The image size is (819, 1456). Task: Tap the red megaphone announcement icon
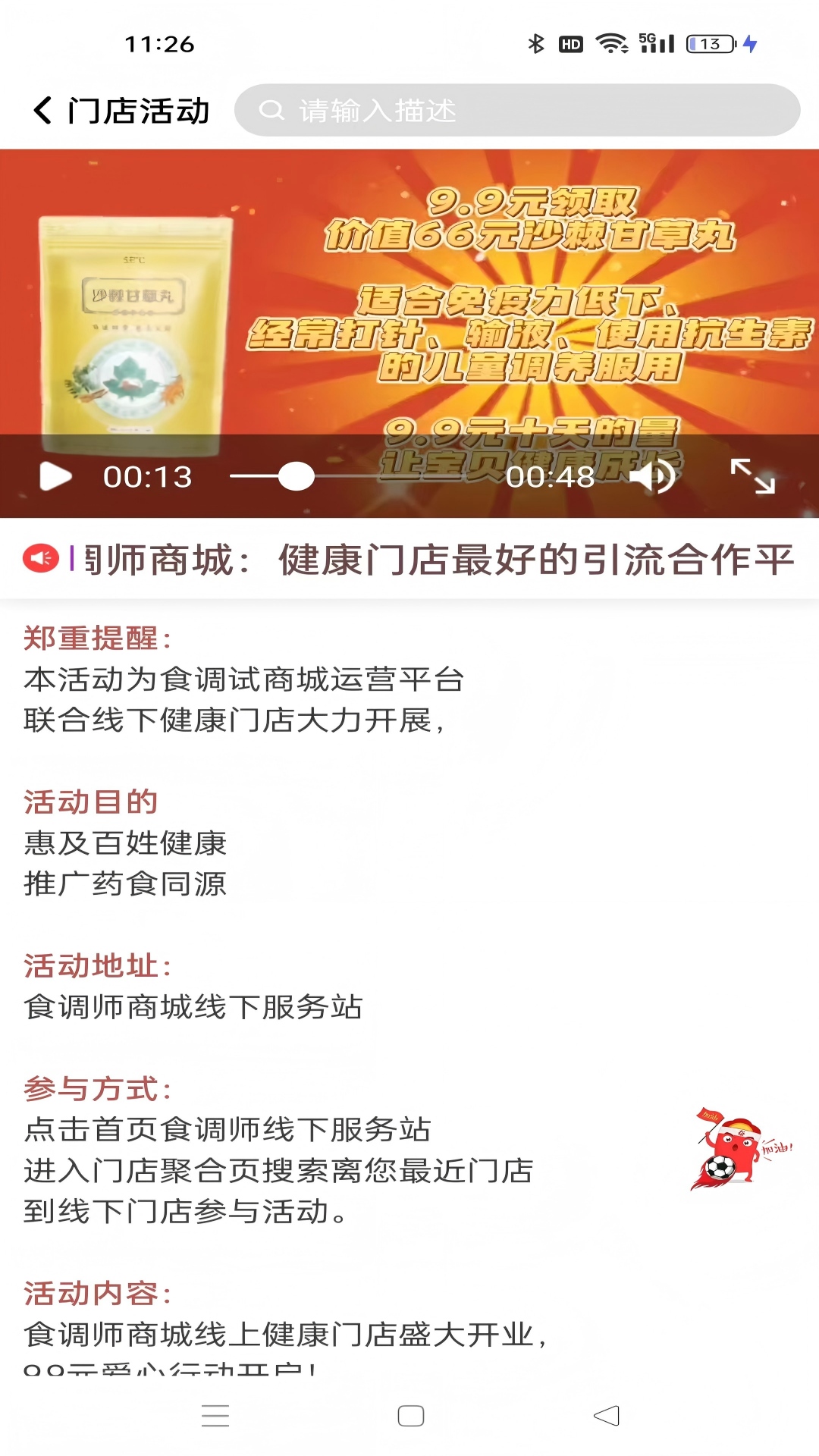click(x=42, y=558)
